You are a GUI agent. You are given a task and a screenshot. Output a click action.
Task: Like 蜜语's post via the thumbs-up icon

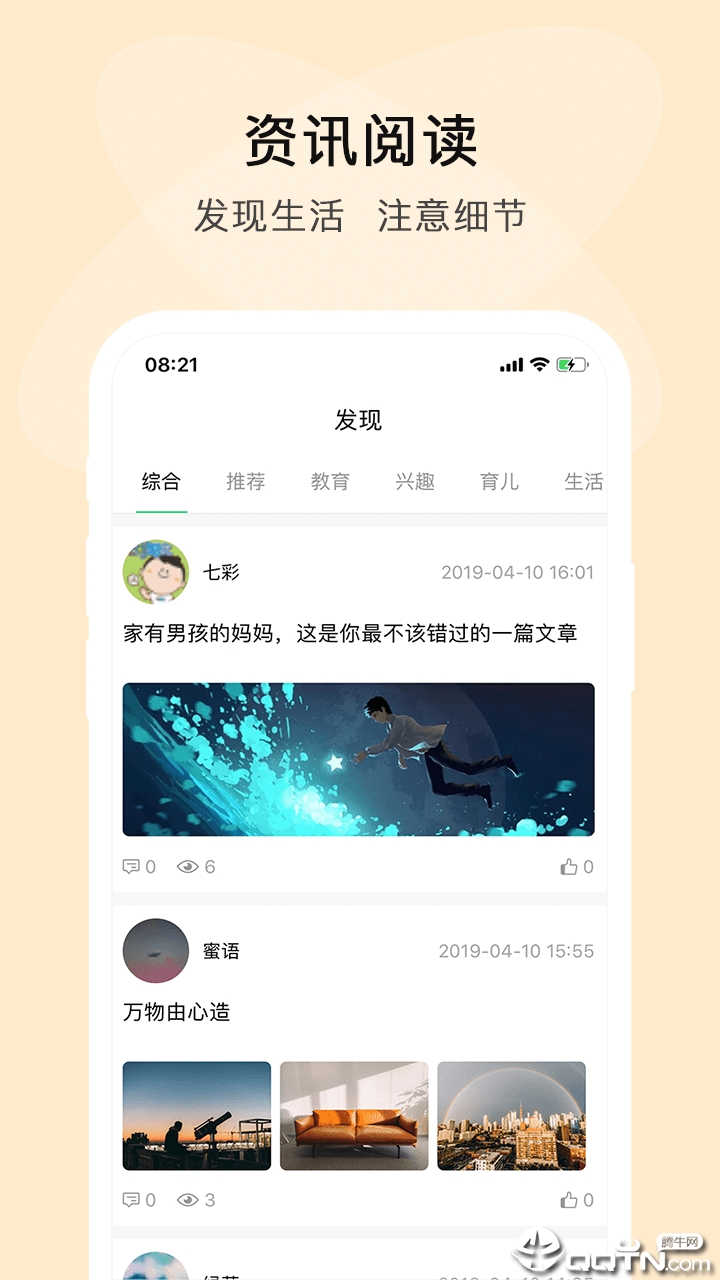pos(568,1199)
